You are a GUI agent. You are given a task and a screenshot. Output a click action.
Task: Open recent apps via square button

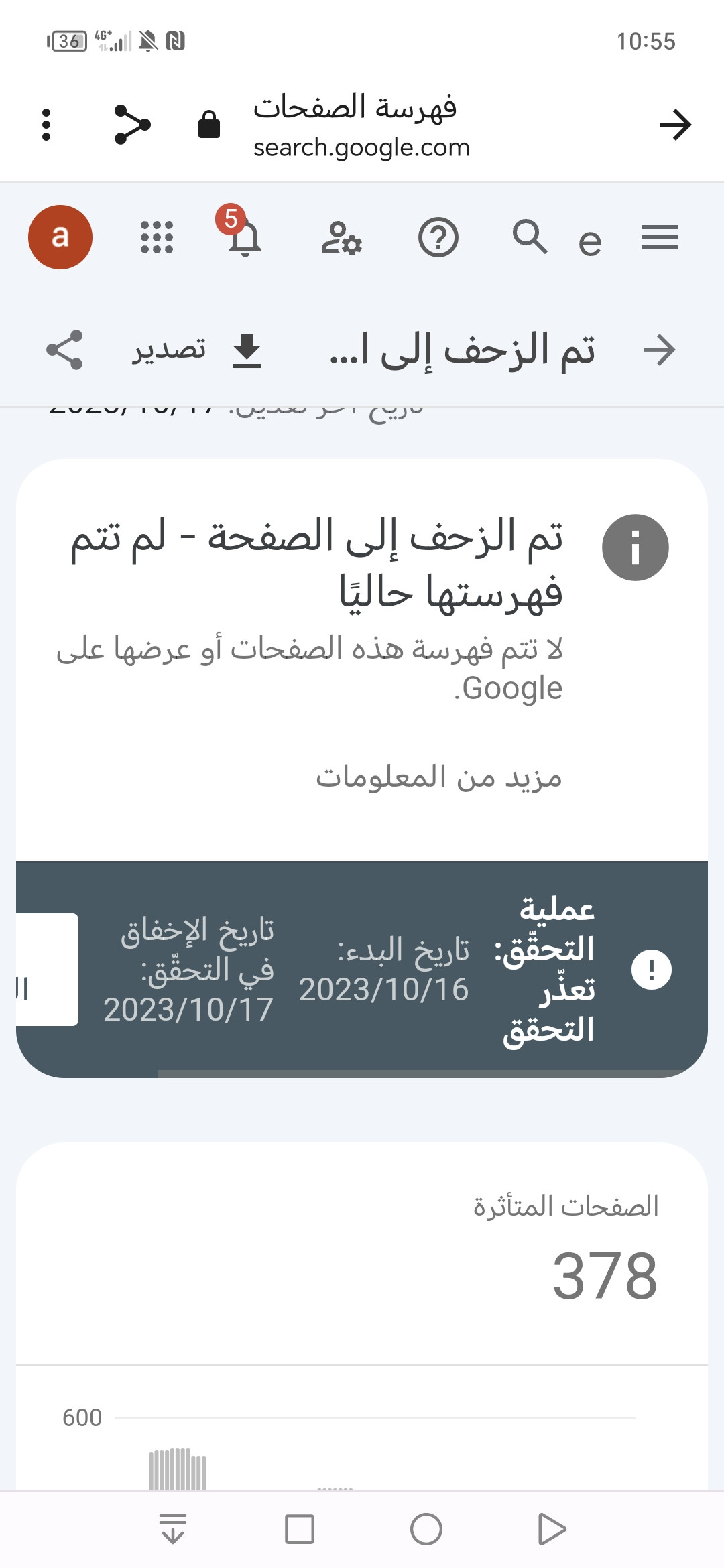click(x=299, y=1529)
